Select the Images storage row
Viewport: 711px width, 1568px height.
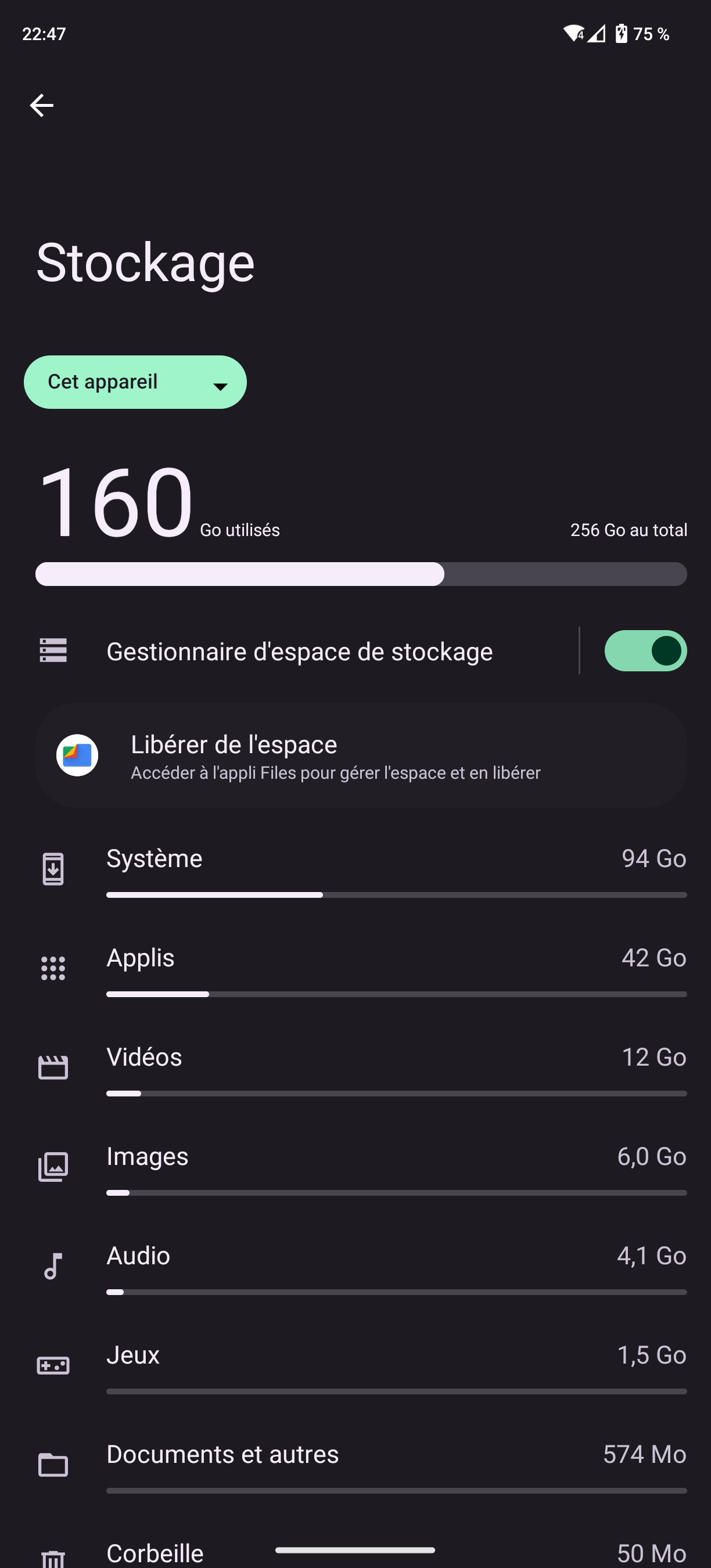[x=355, y=1167]
